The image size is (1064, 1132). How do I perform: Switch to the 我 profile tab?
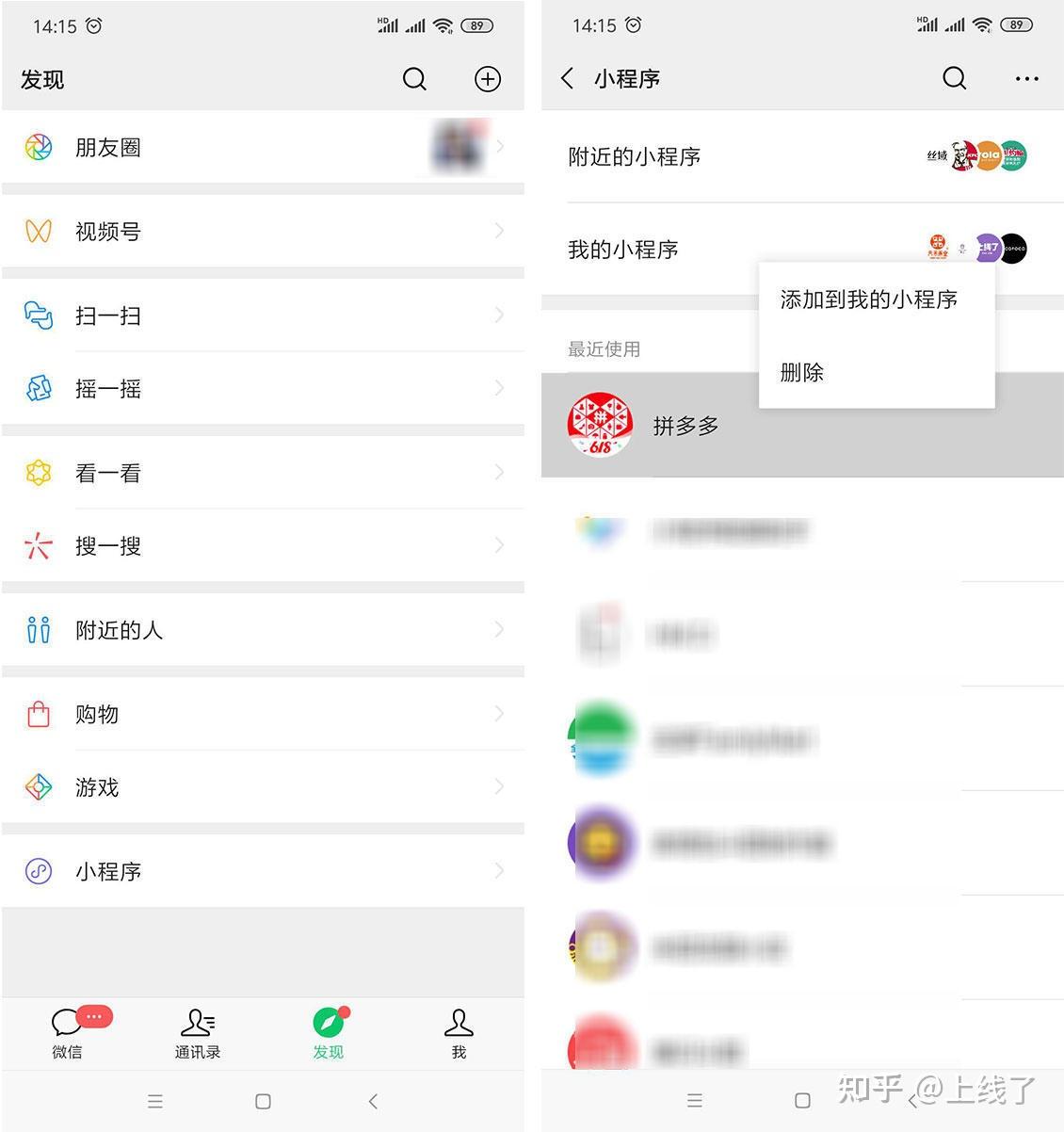click(459, 1032)
